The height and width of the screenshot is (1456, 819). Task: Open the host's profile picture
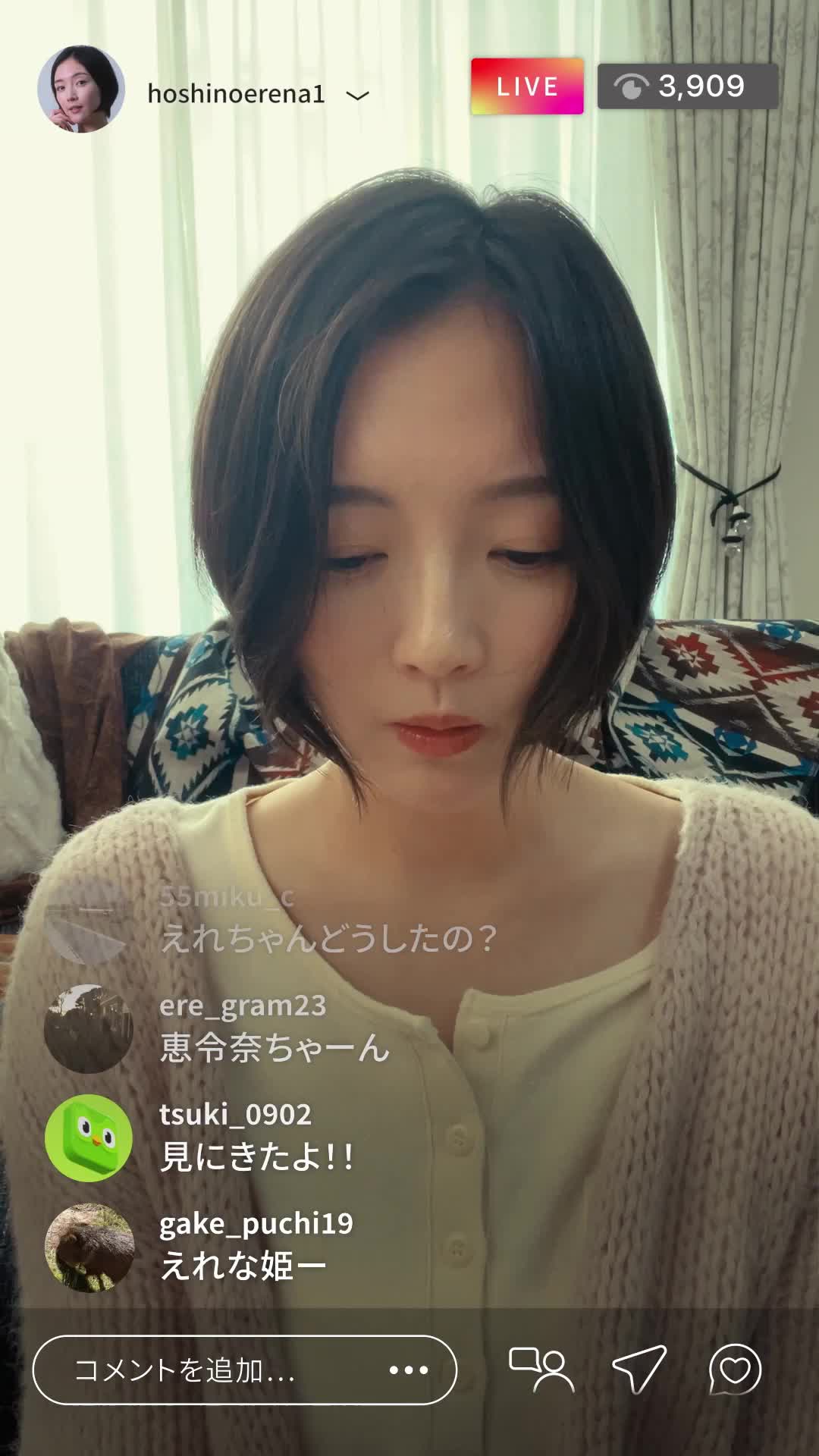click(x=81, y=89)
